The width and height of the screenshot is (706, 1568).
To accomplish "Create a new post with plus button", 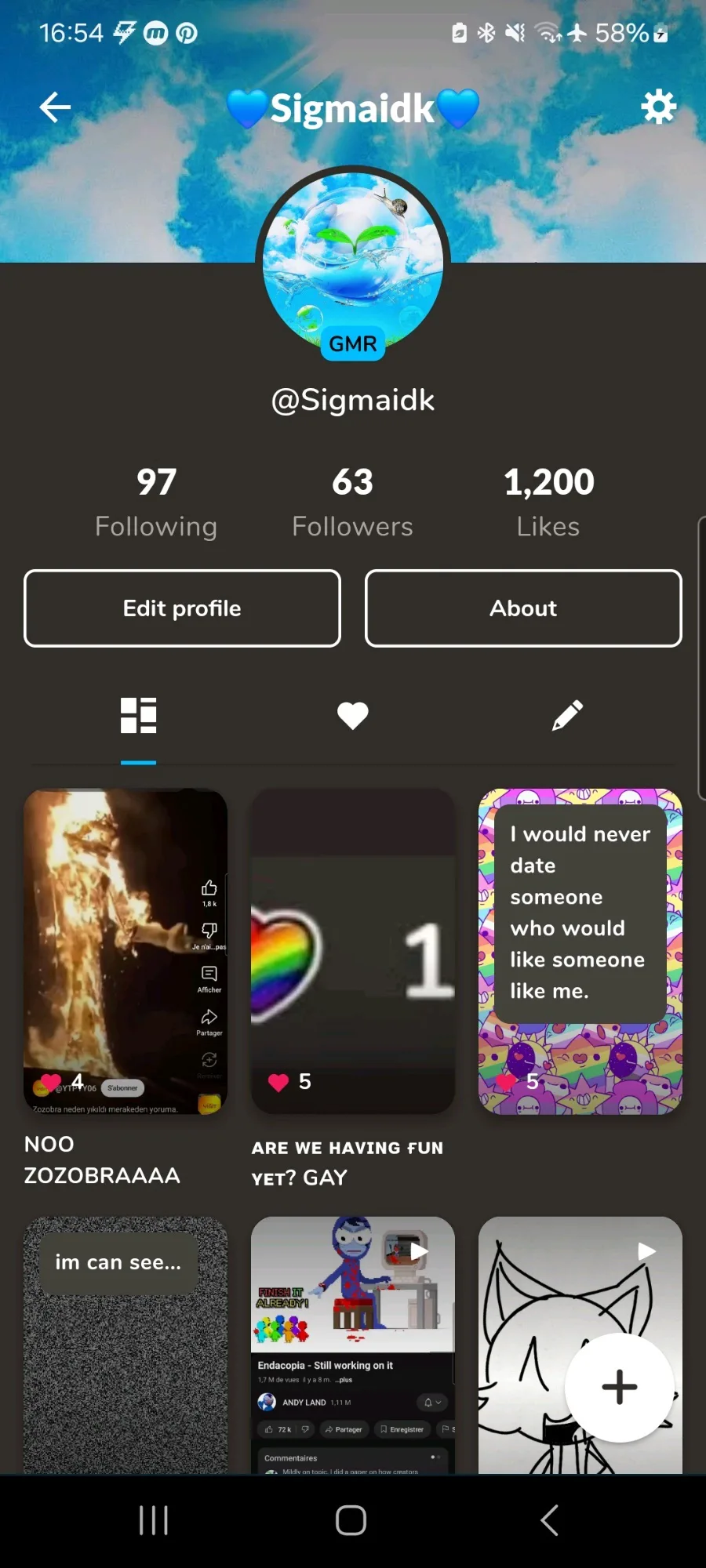I will point(620,1388).
